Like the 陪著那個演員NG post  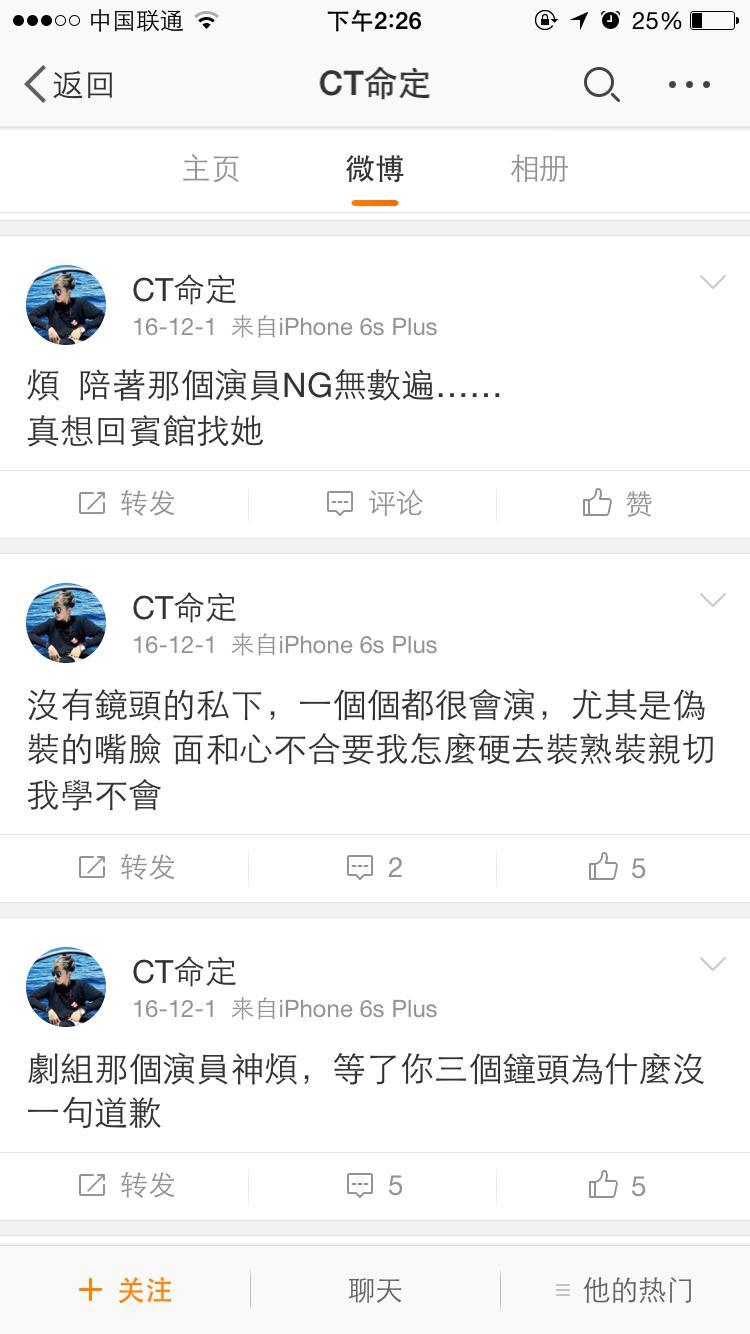618,503
